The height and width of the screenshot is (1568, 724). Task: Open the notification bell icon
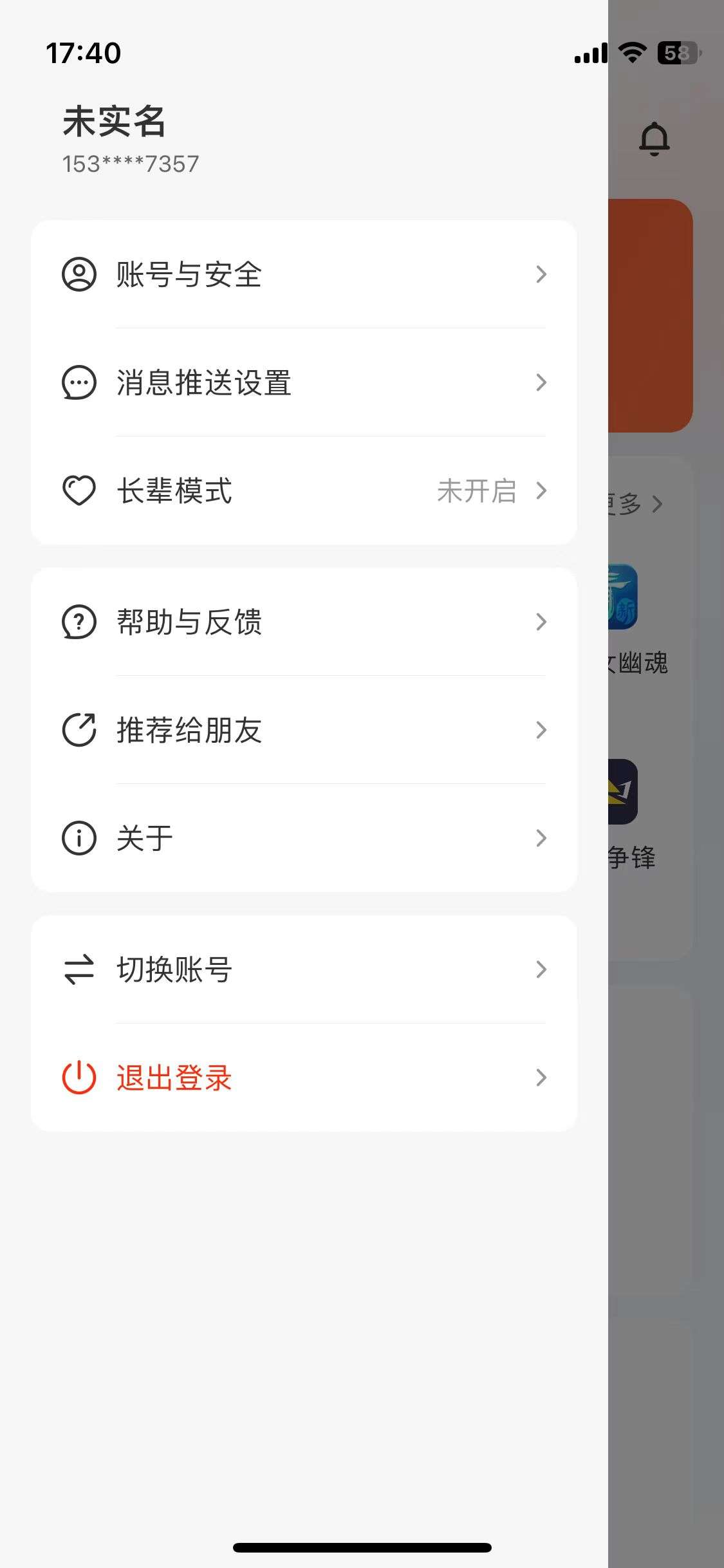click(x=655, y=139)
